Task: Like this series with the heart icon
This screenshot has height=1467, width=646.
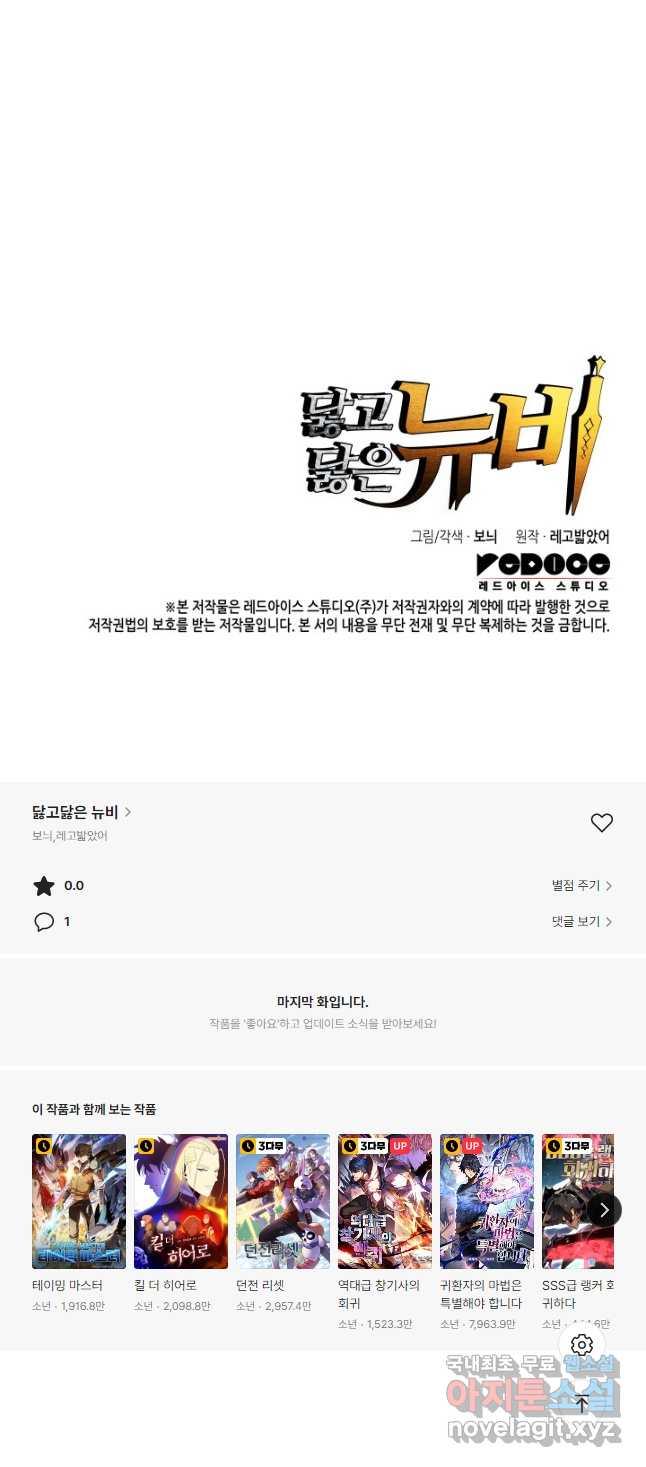Action: click(601, 823)
